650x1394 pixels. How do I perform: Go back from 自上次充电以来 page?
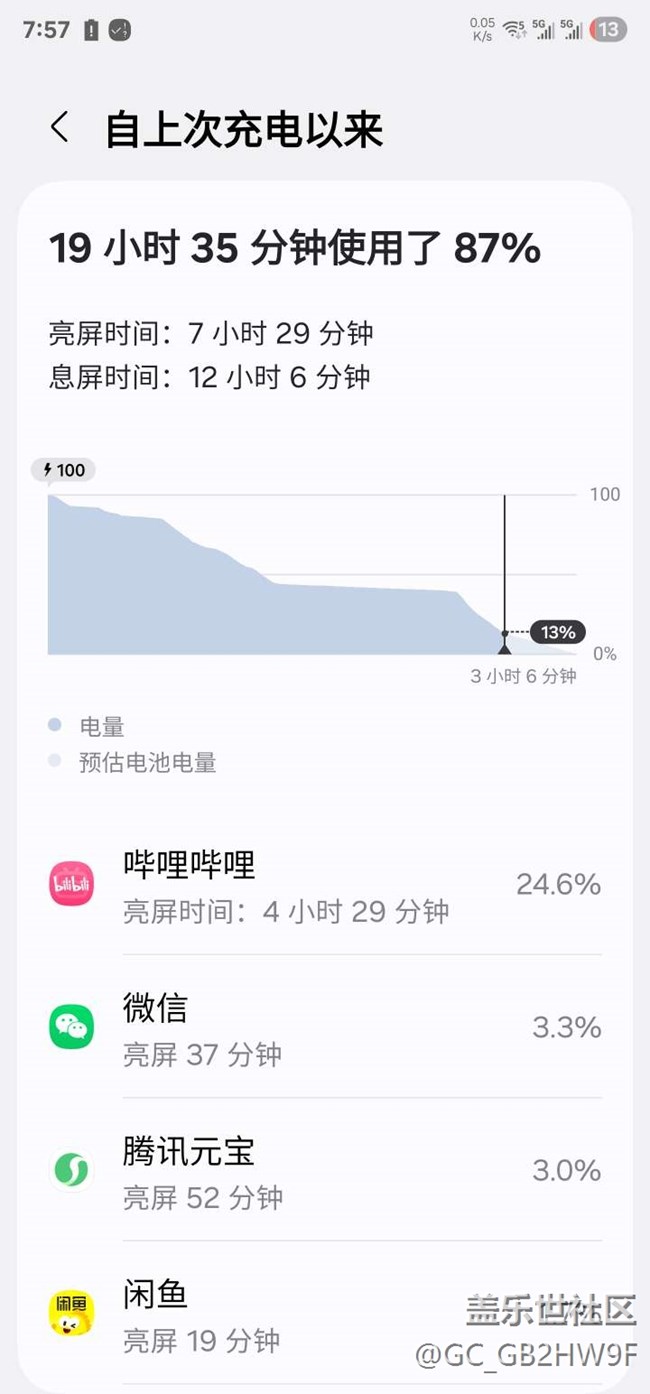click(x=60, y=128)
